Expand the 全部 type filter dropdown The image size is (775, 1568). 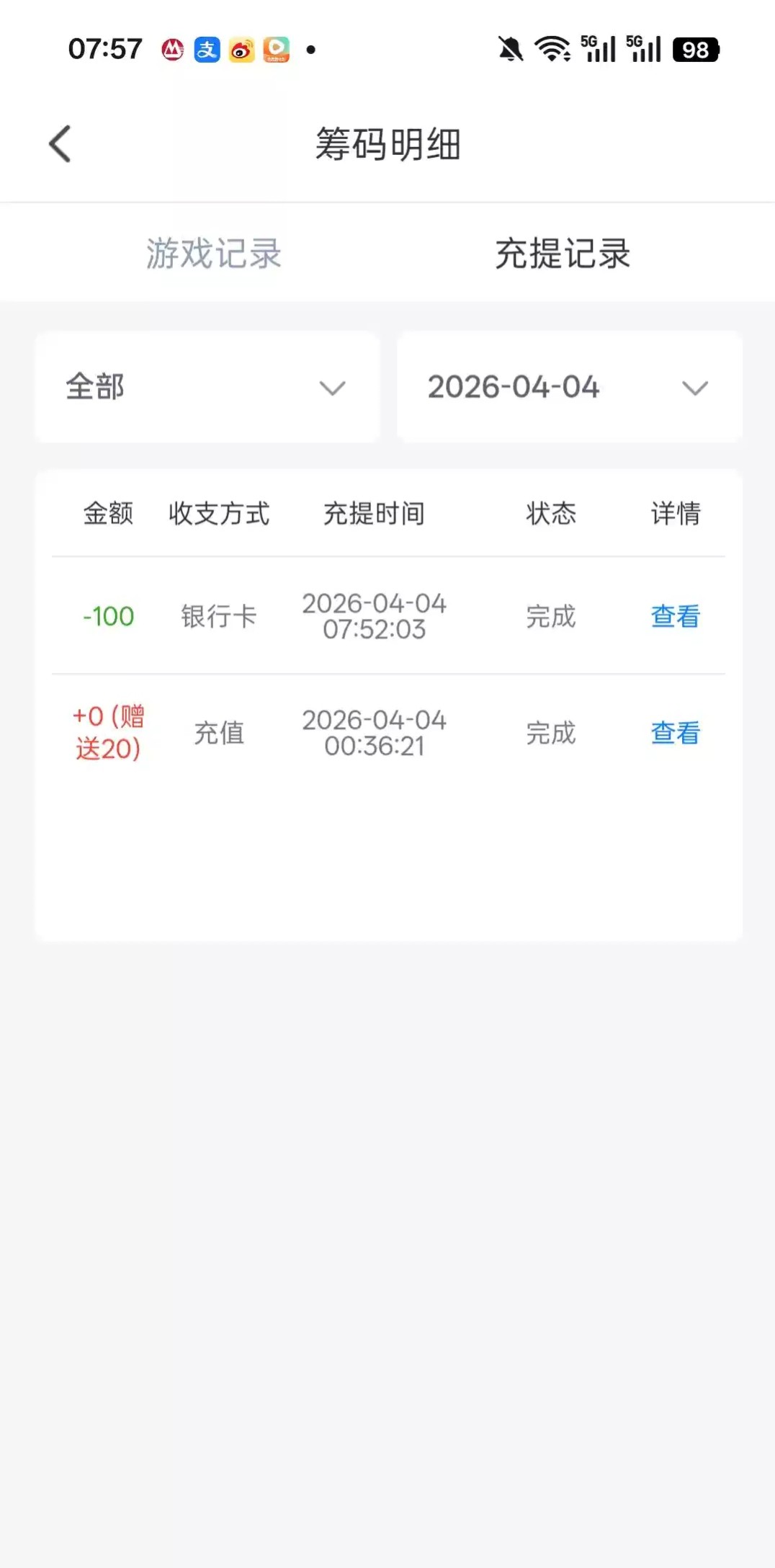[x=207, y=388]
